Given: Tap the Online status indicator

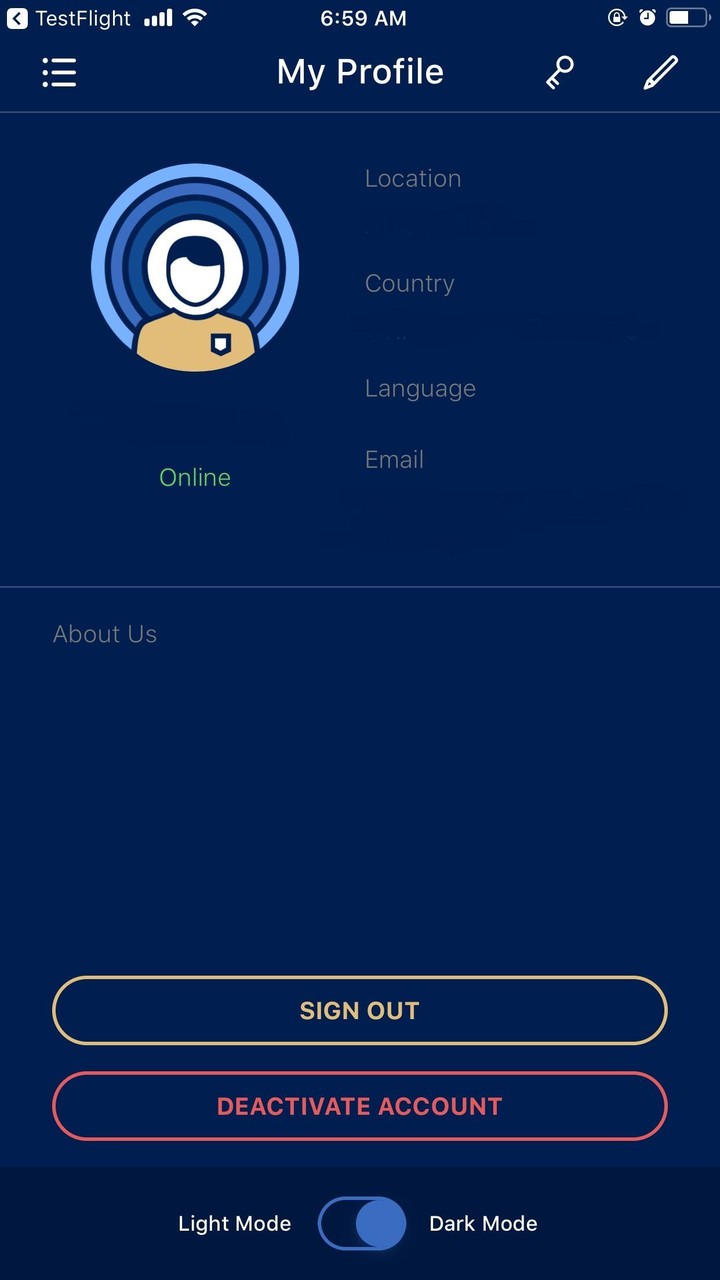Looking at the screenshot, I should (x=195, y=477).
